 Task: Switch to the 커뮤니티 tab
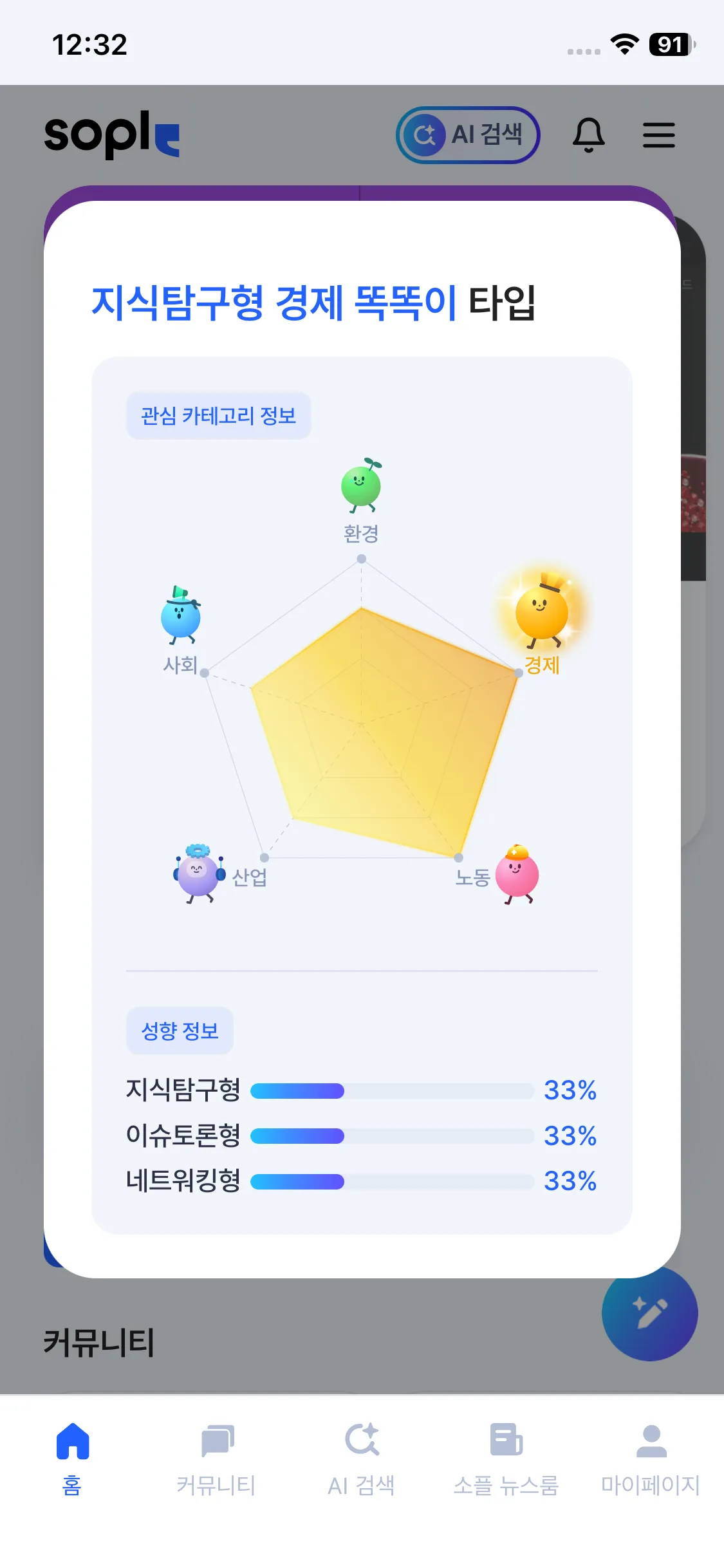pos(217,1458)
